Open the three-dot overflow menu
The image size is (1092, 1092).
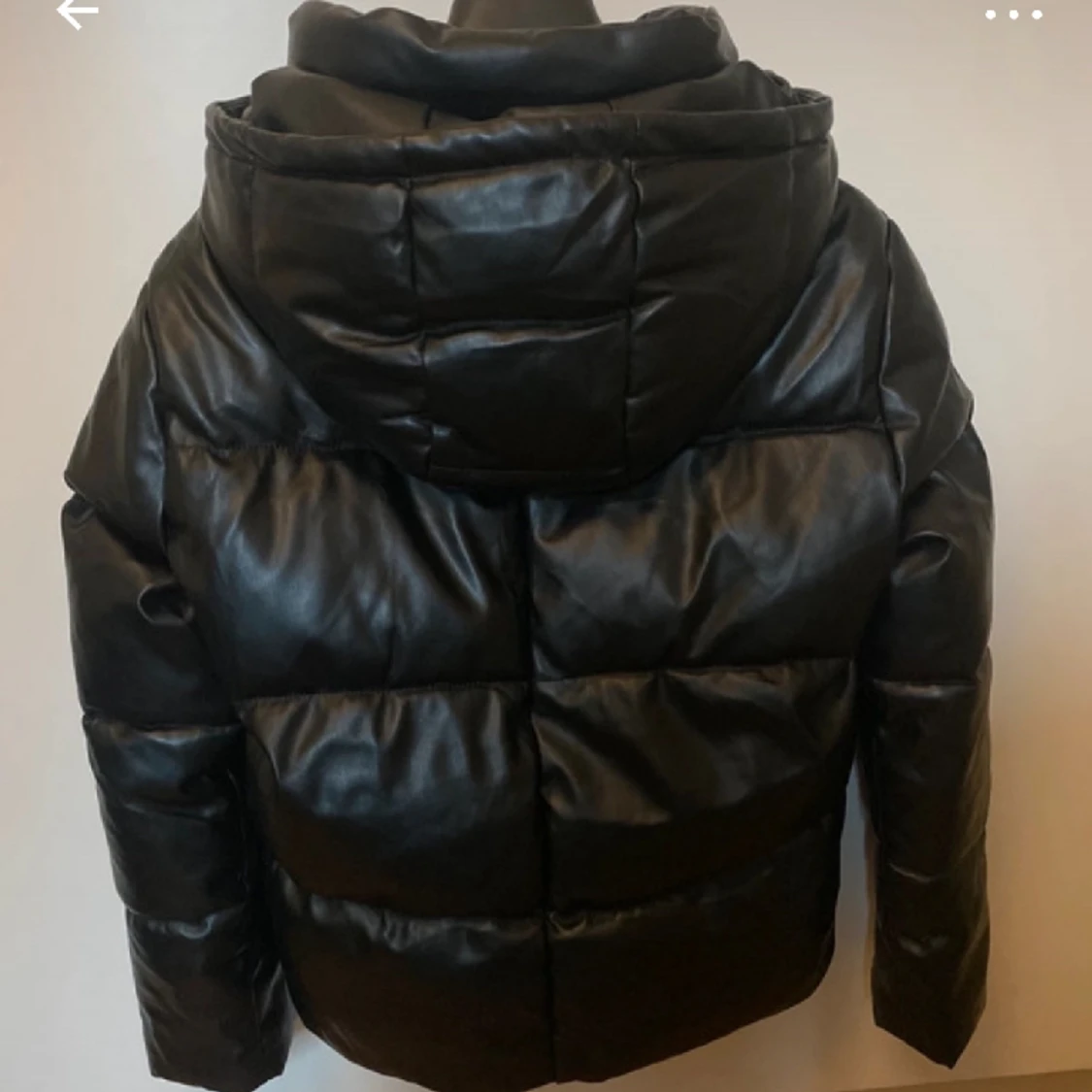coord(1013,15)
